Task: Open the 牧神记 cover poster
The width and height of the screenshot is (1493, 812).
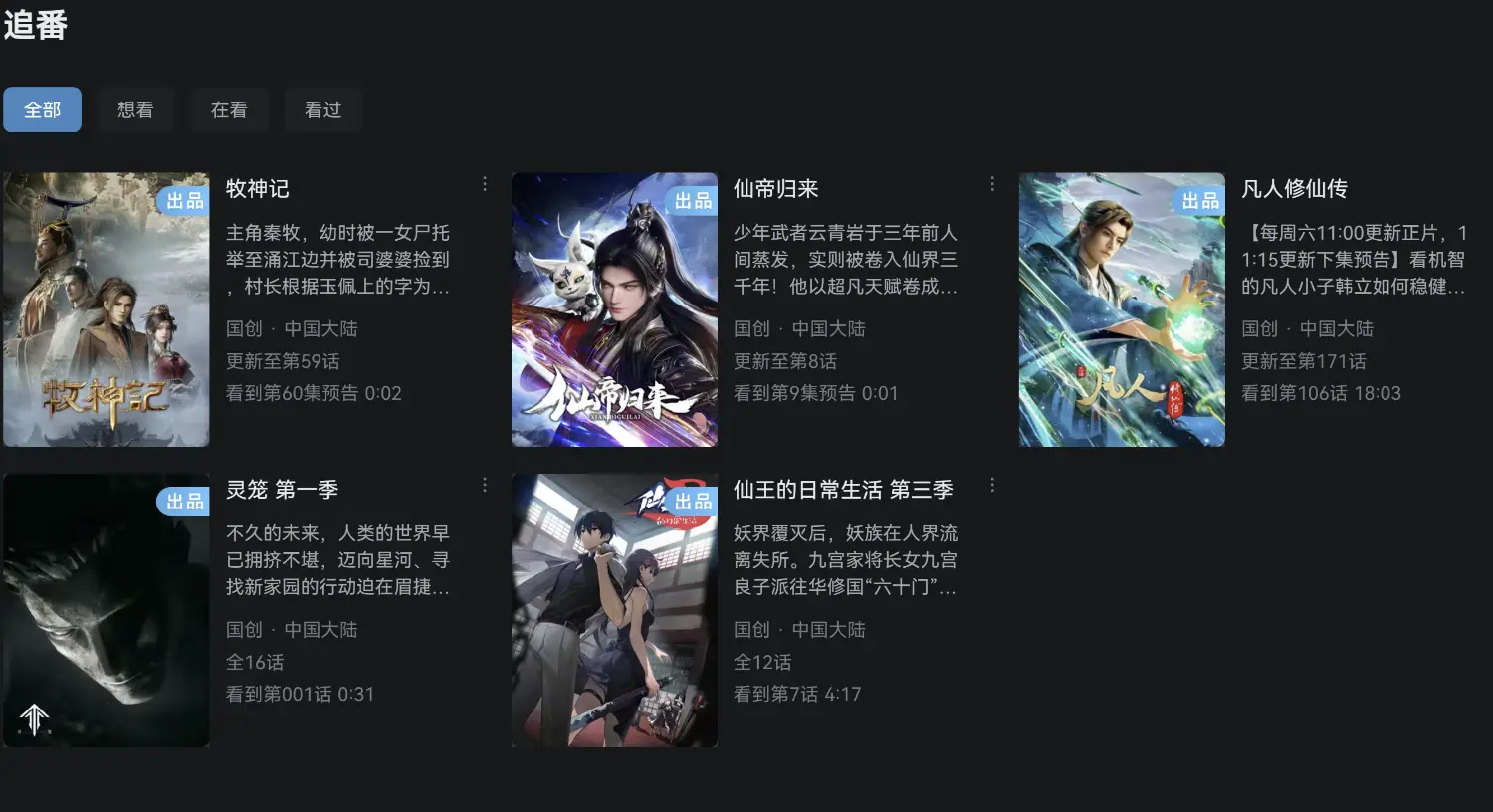Action: tap(107, 309)
